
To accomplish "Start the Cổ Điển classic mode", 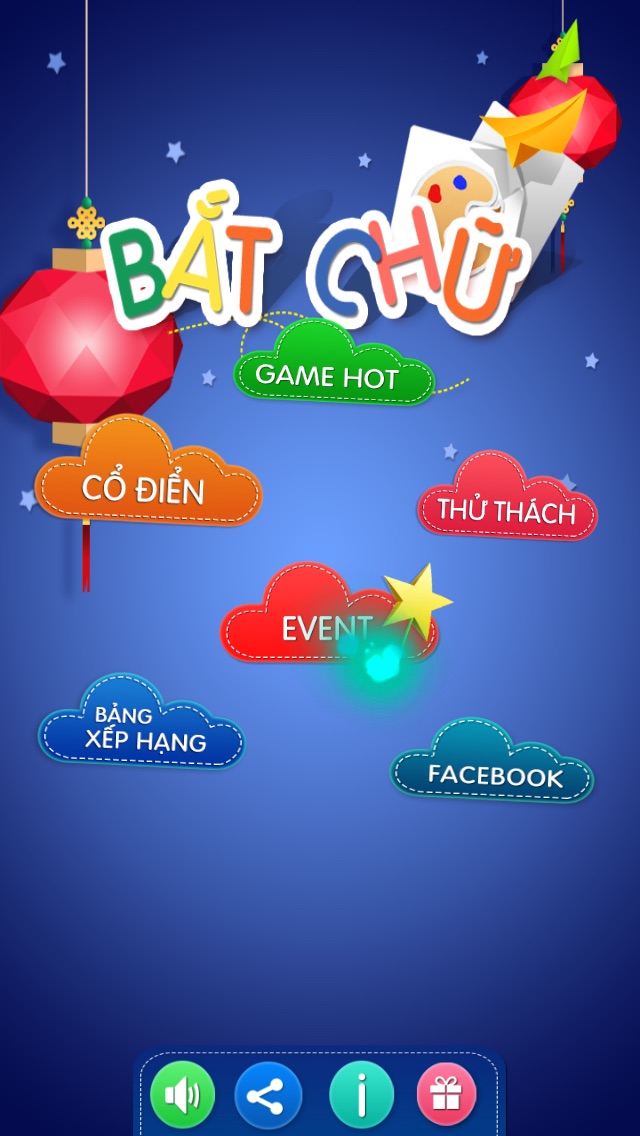I will pos(148,472).
